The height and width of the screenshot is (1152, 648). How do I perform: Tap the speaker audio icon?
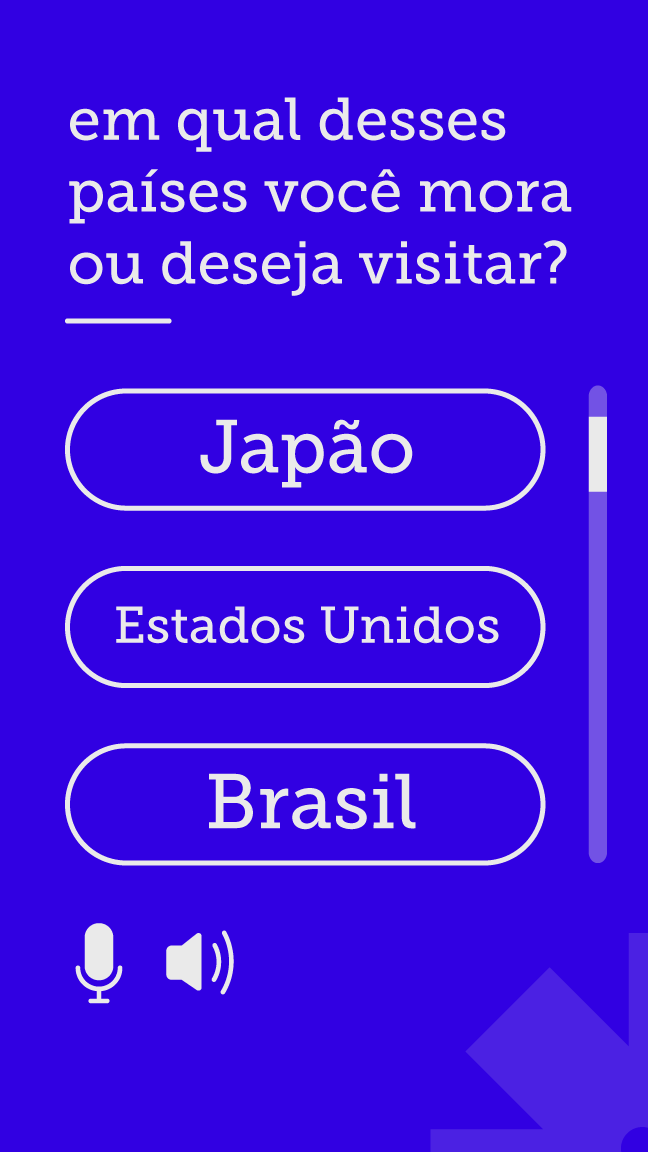point(200,962)
